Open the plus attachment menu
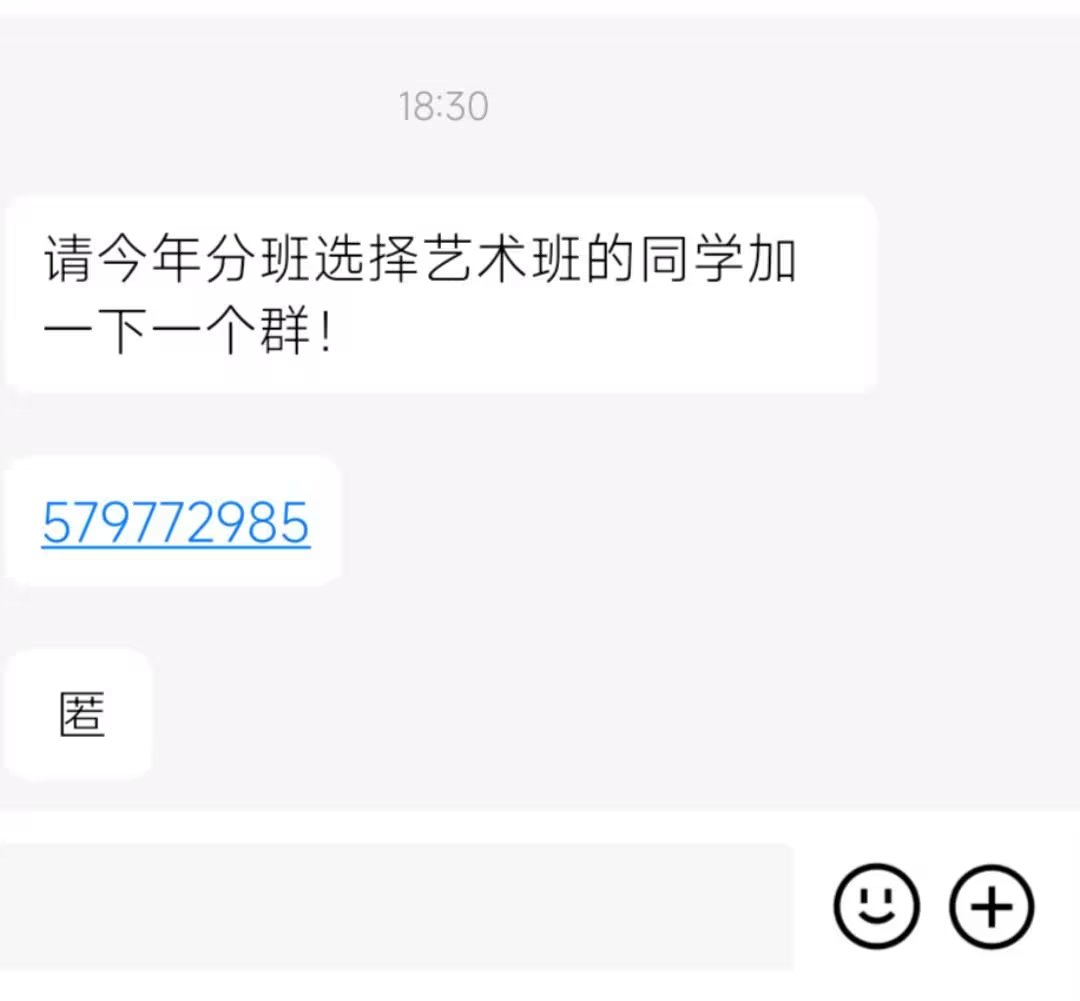 tap(991, 907)
